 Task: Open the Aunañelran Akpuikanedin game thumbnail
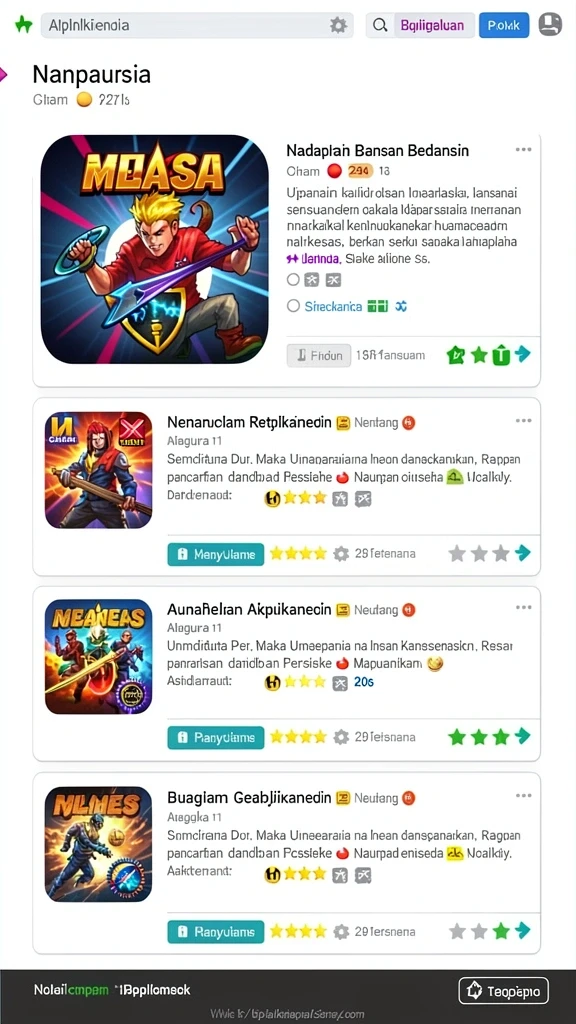[99, 657]
